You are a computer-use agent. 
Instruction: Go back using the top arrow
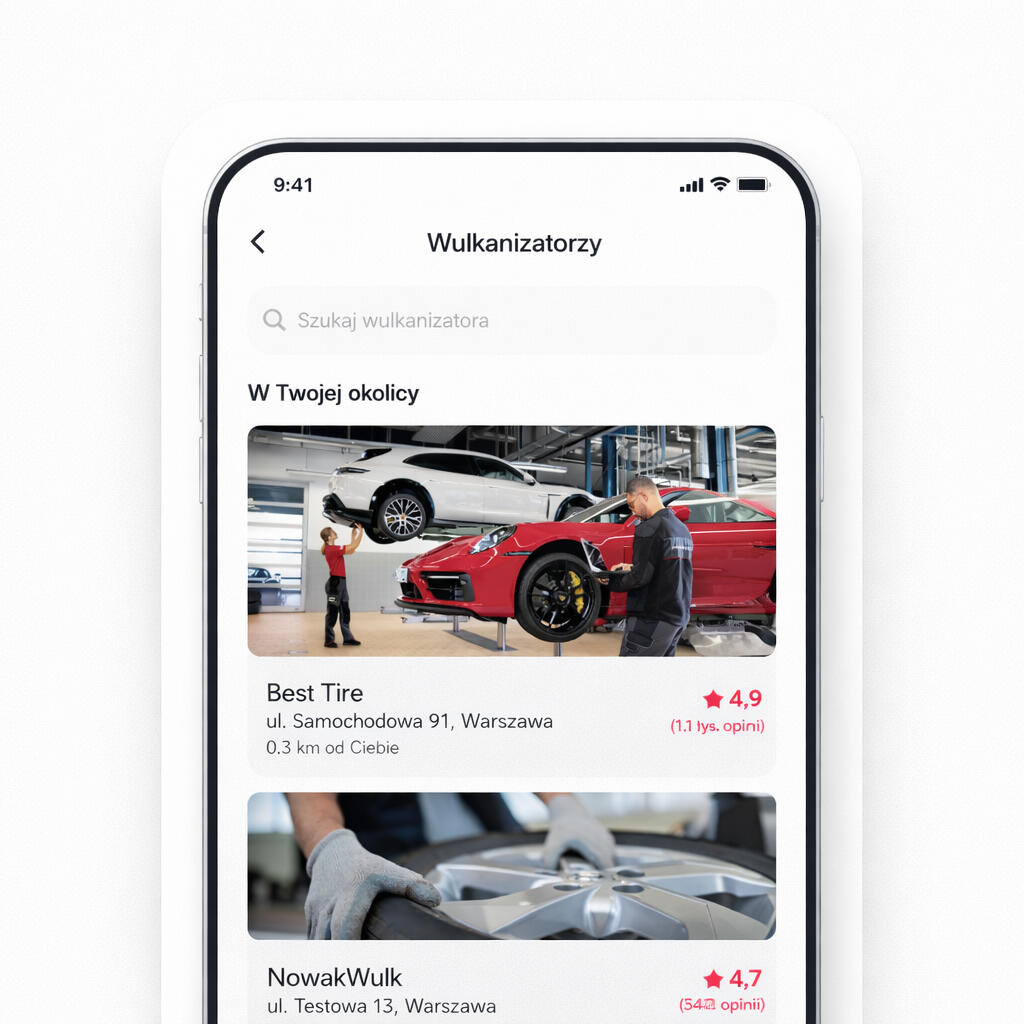[258, 242]
